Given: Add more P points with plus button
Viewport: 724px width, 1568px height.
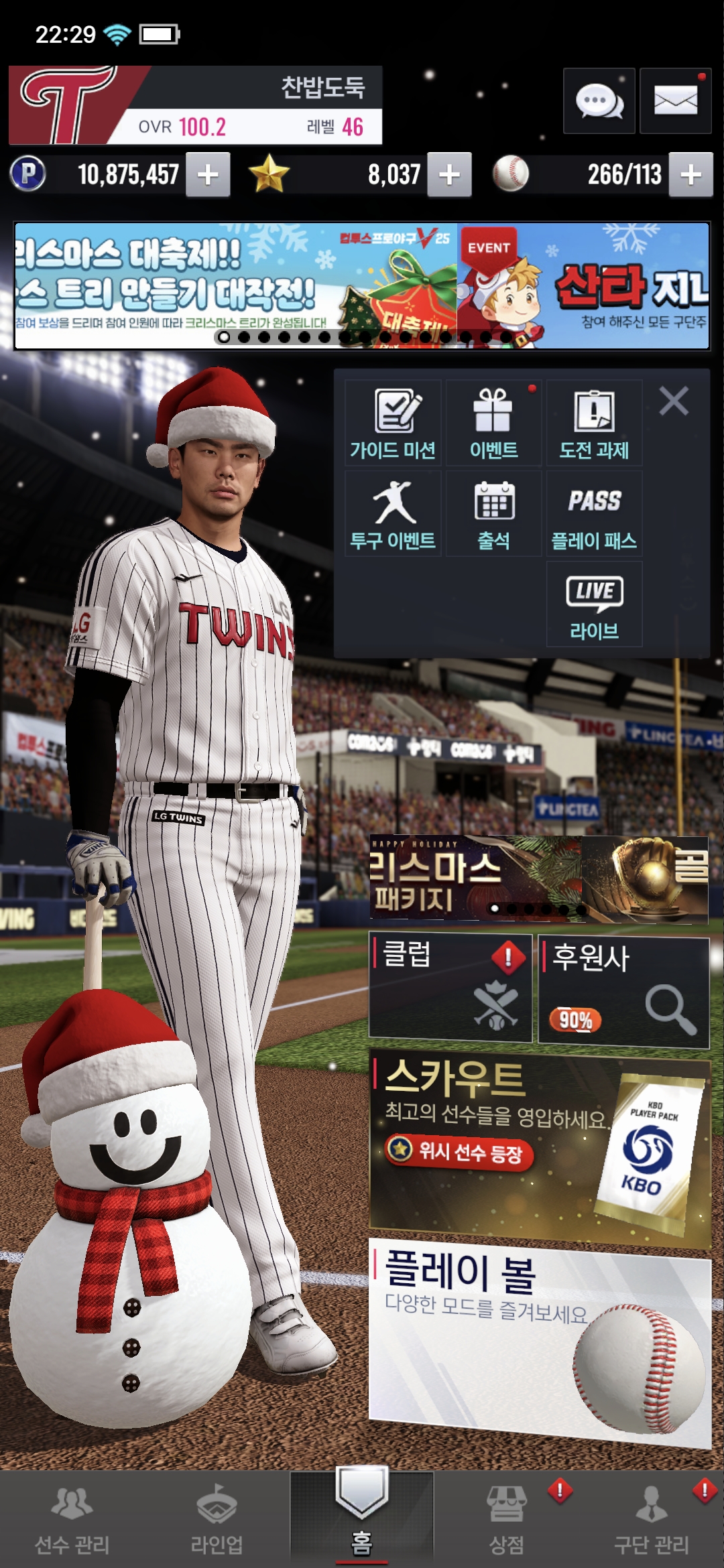Looking at the screenshot, I should 208,175.
